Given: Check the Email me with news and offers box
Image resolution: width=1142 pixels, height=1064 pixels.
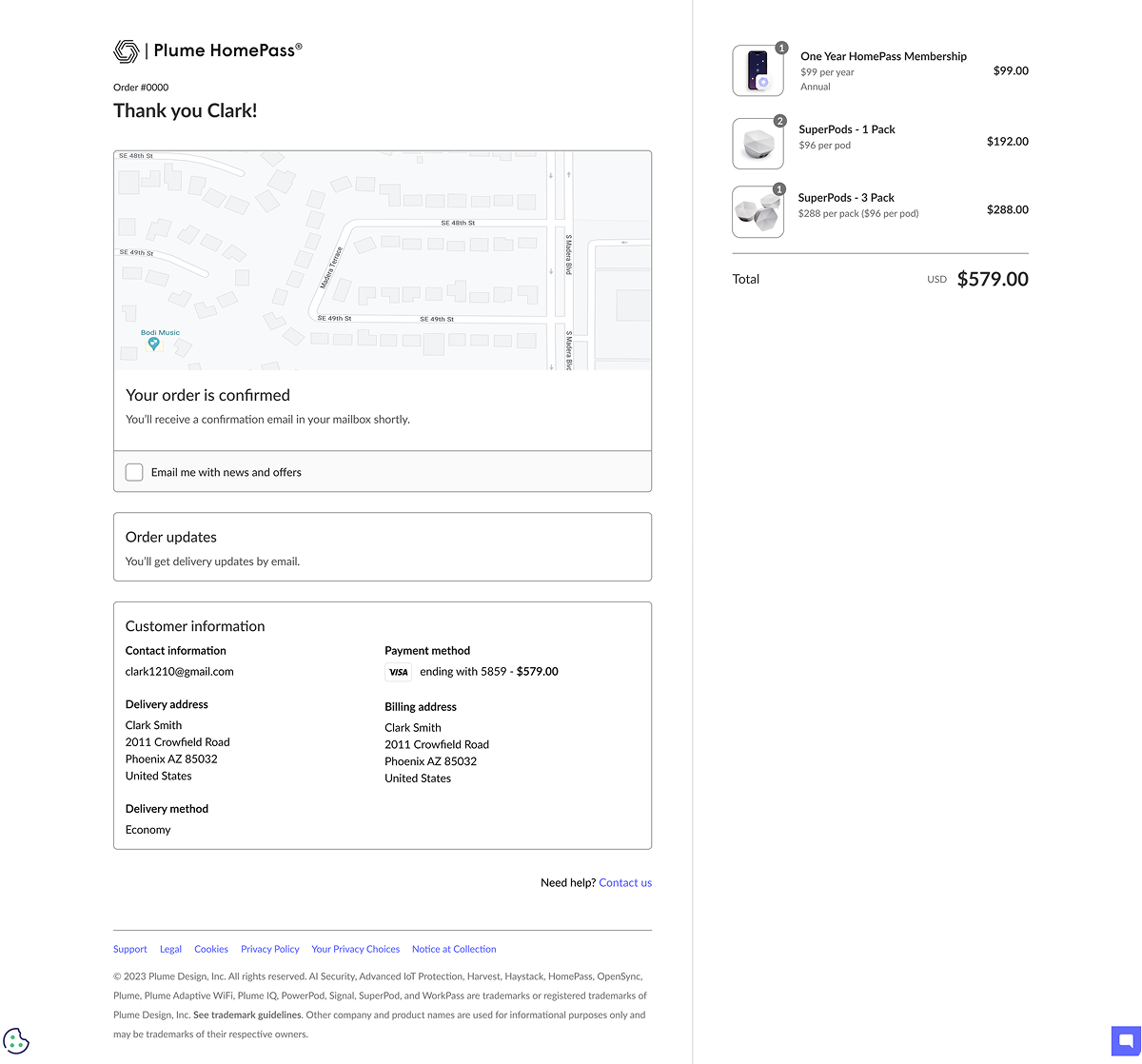Looking at the screenshot, I should point(134,472).
